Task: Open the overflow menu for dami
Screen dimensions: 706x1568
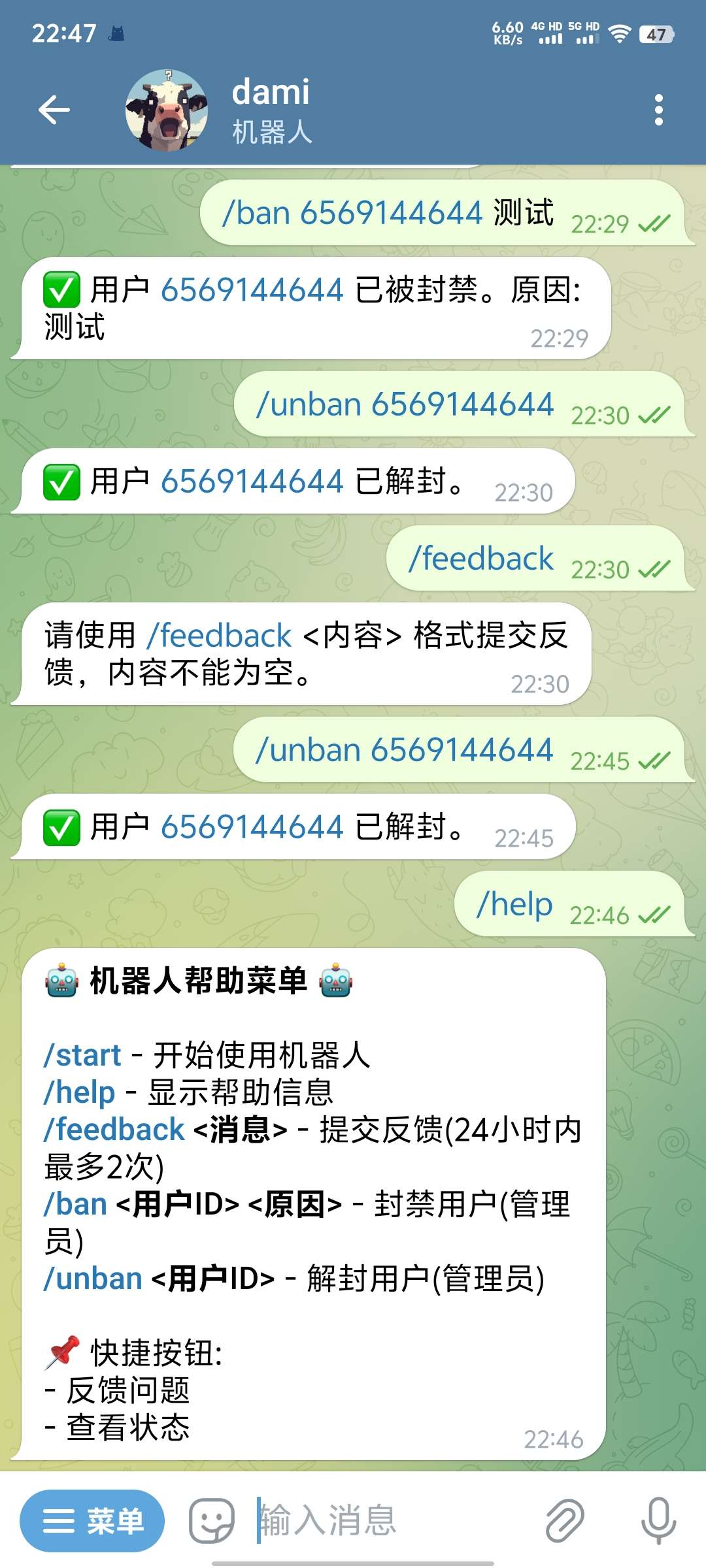Action: 658,110
